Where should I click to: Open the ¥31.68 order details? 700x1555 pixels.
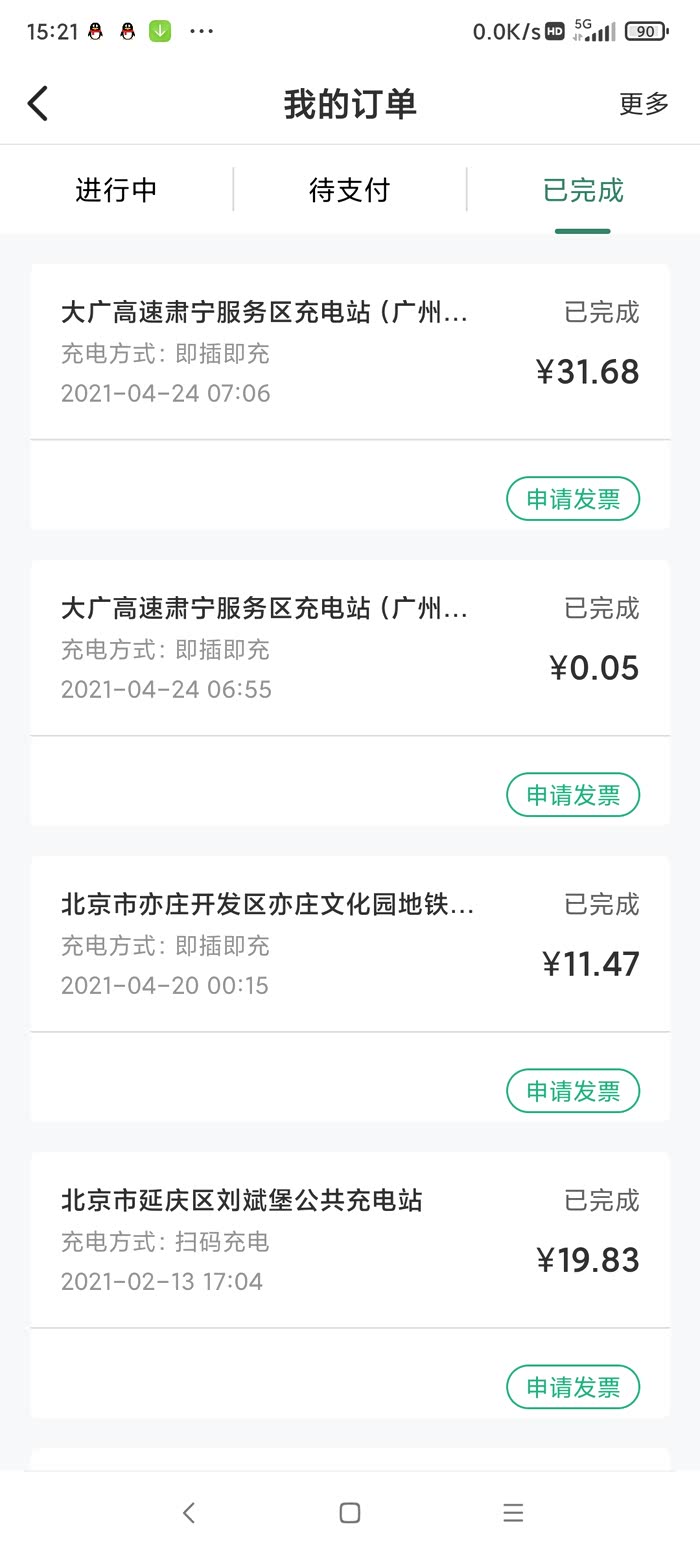350,352
